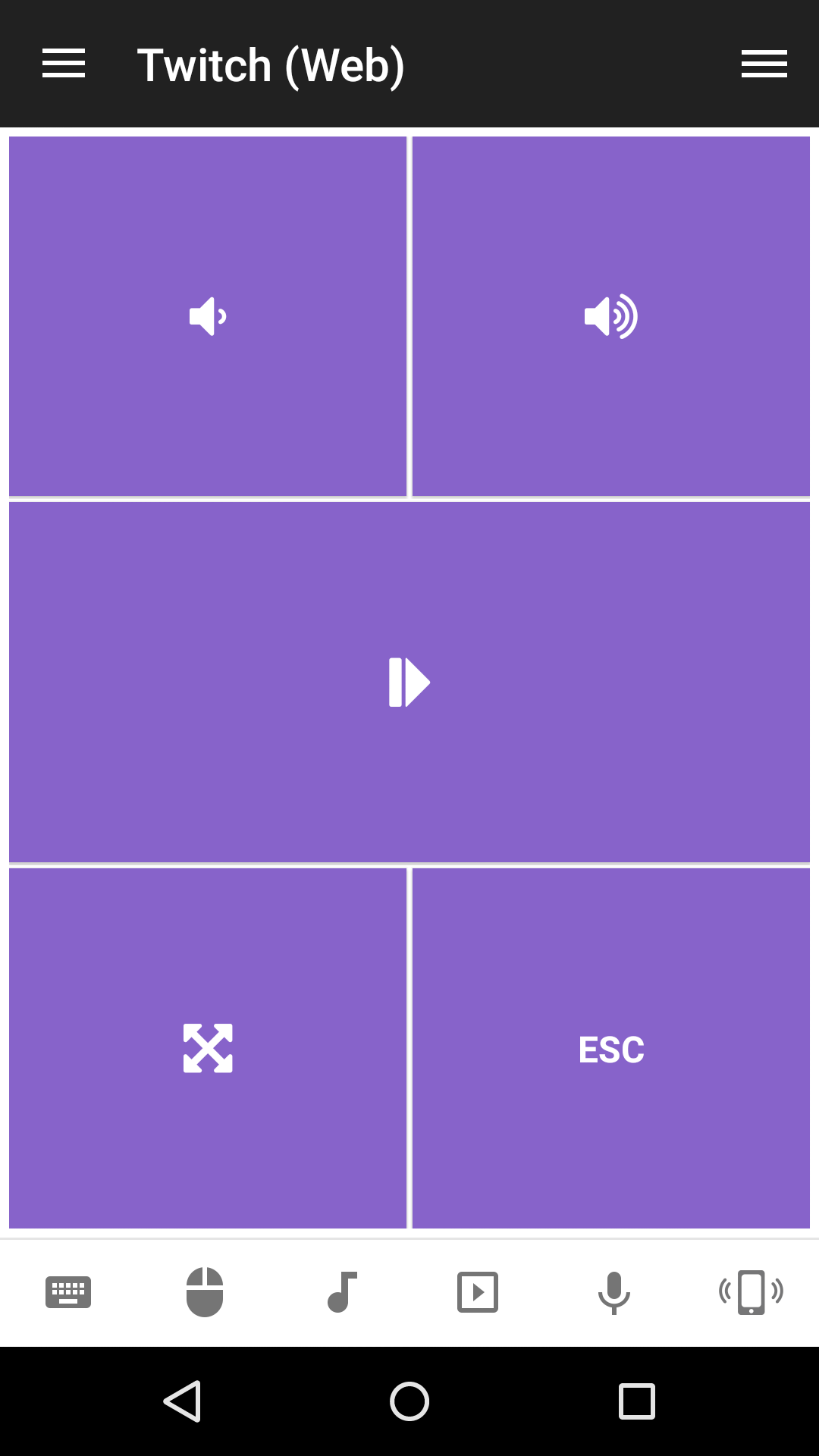Activate the microphone voice control
Screen dimensions: 819x1456
click(x=614, y=1292)
